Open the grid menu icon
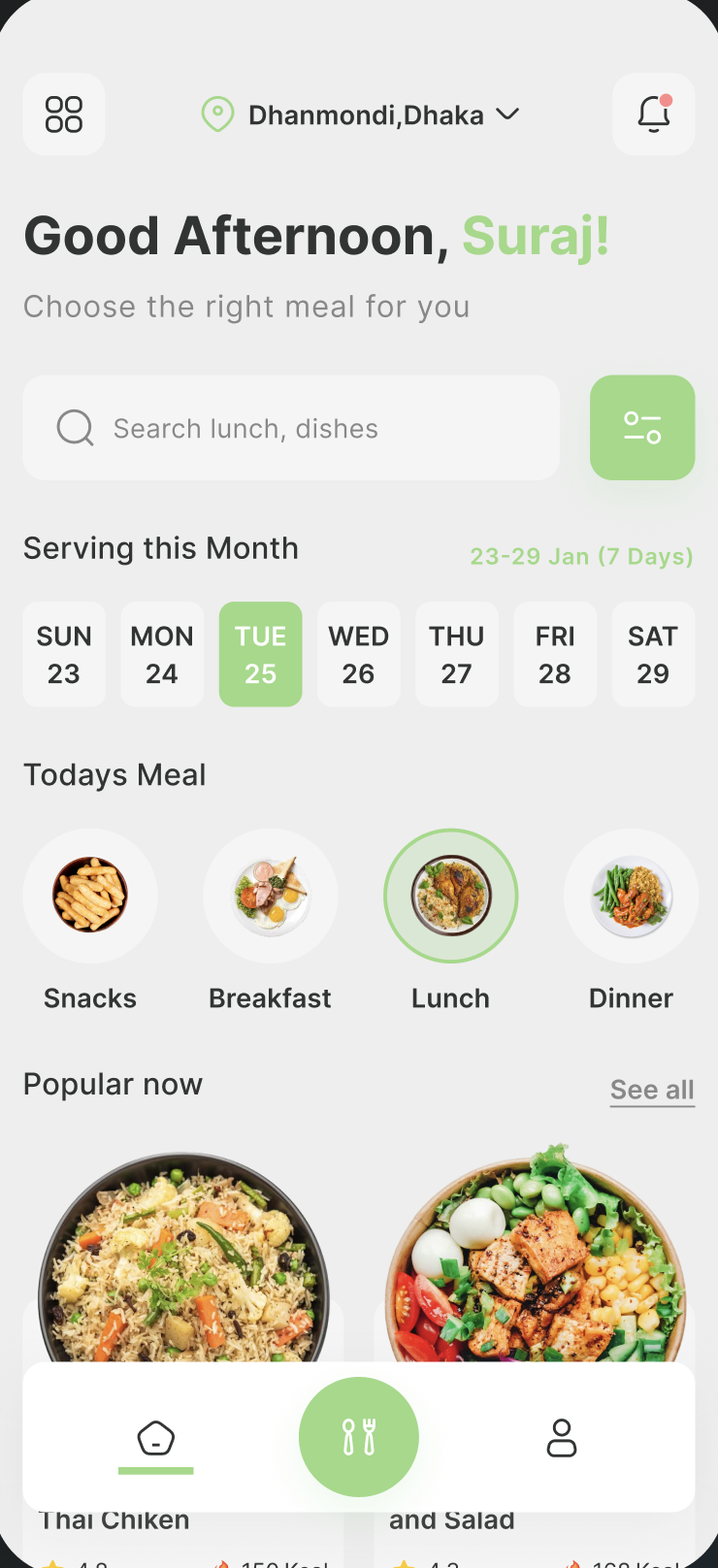Viewport: 718px width, 1568px height. point(64,114)
